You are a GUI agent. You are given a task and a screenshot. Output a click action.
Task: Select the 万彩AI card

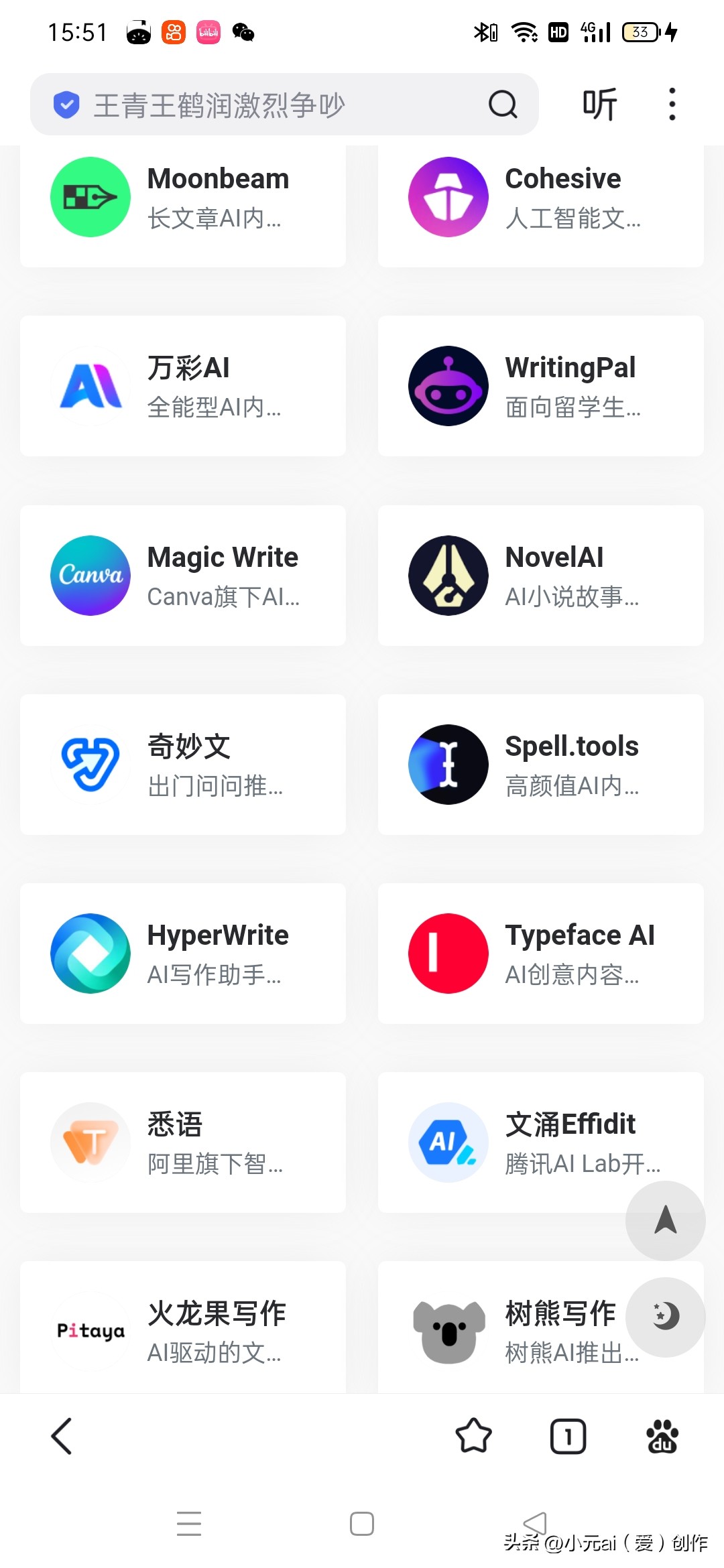183,386
